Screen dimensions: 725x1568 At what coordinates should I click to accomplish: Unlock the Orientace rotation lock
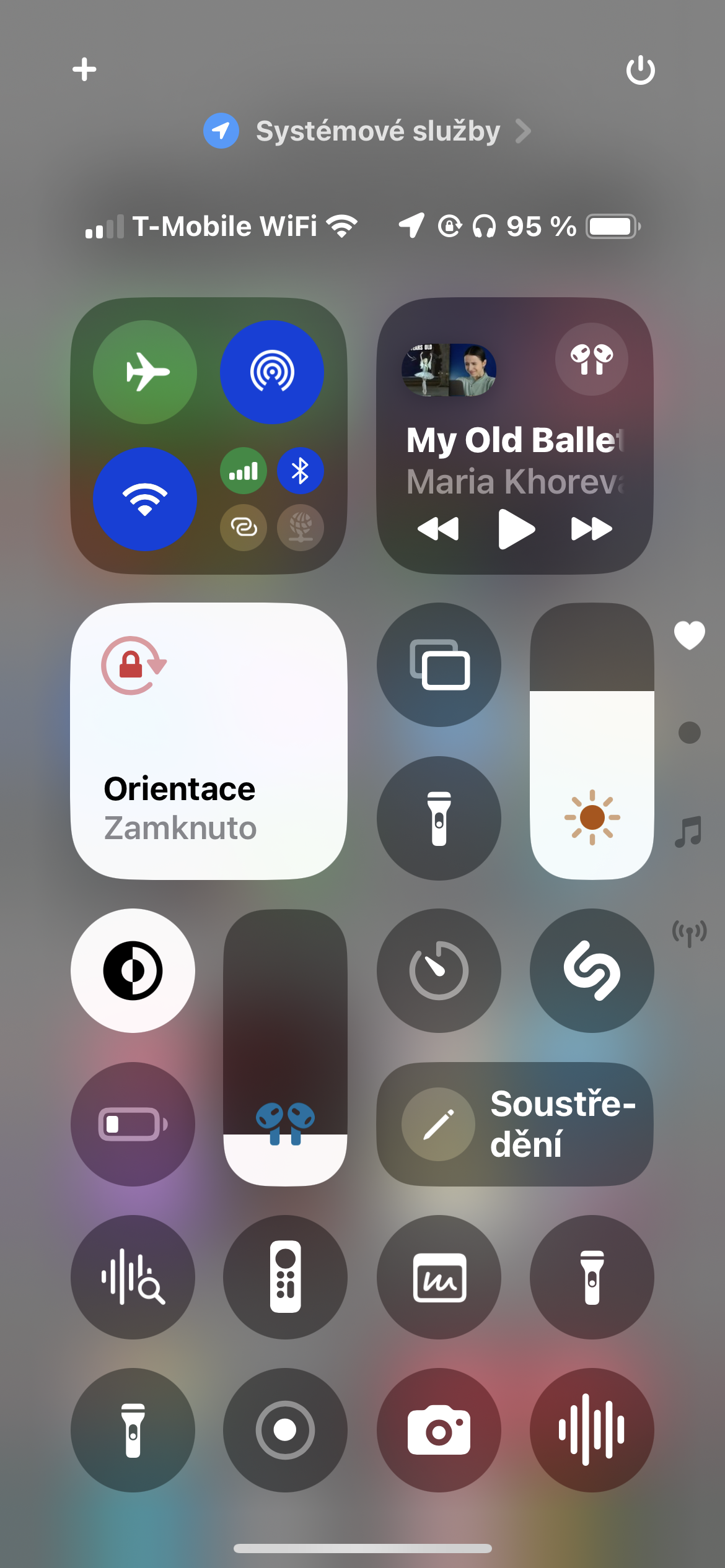tap(208, 741)
